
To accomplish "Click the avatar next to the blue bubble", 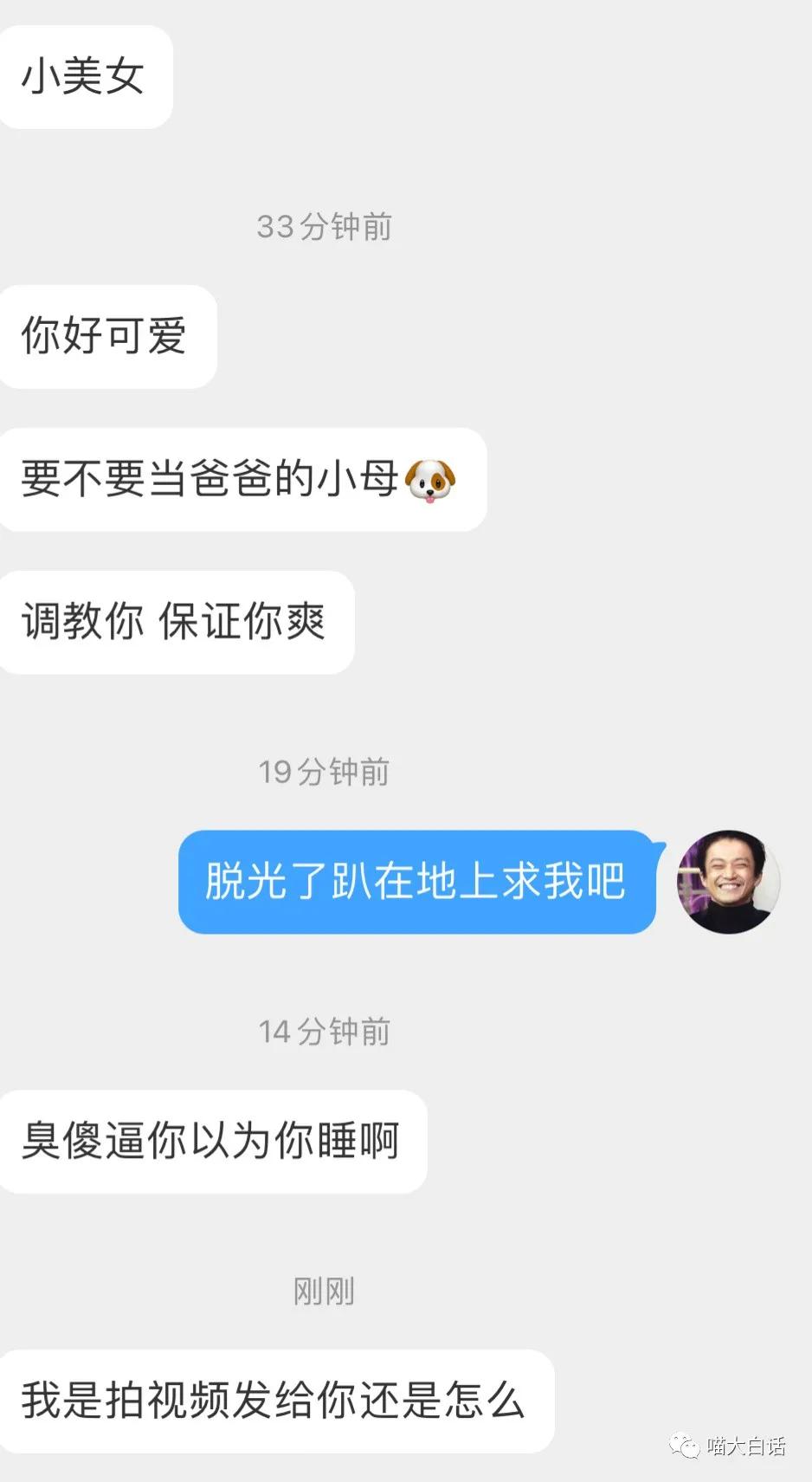I will click(x=728, y=883).
